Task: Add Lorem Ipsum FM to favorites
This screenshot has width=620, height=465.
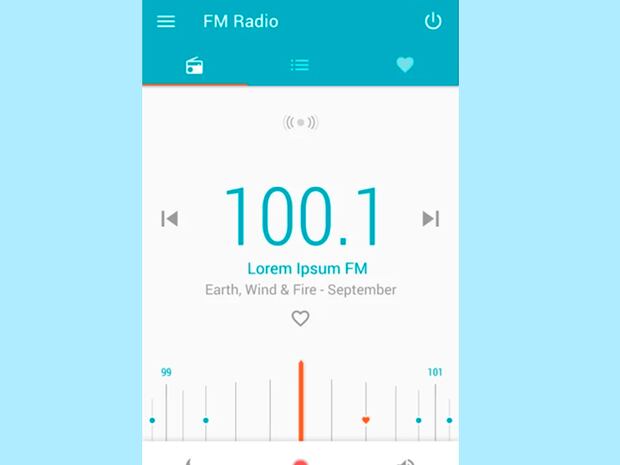Action: (x=300, y=319)
